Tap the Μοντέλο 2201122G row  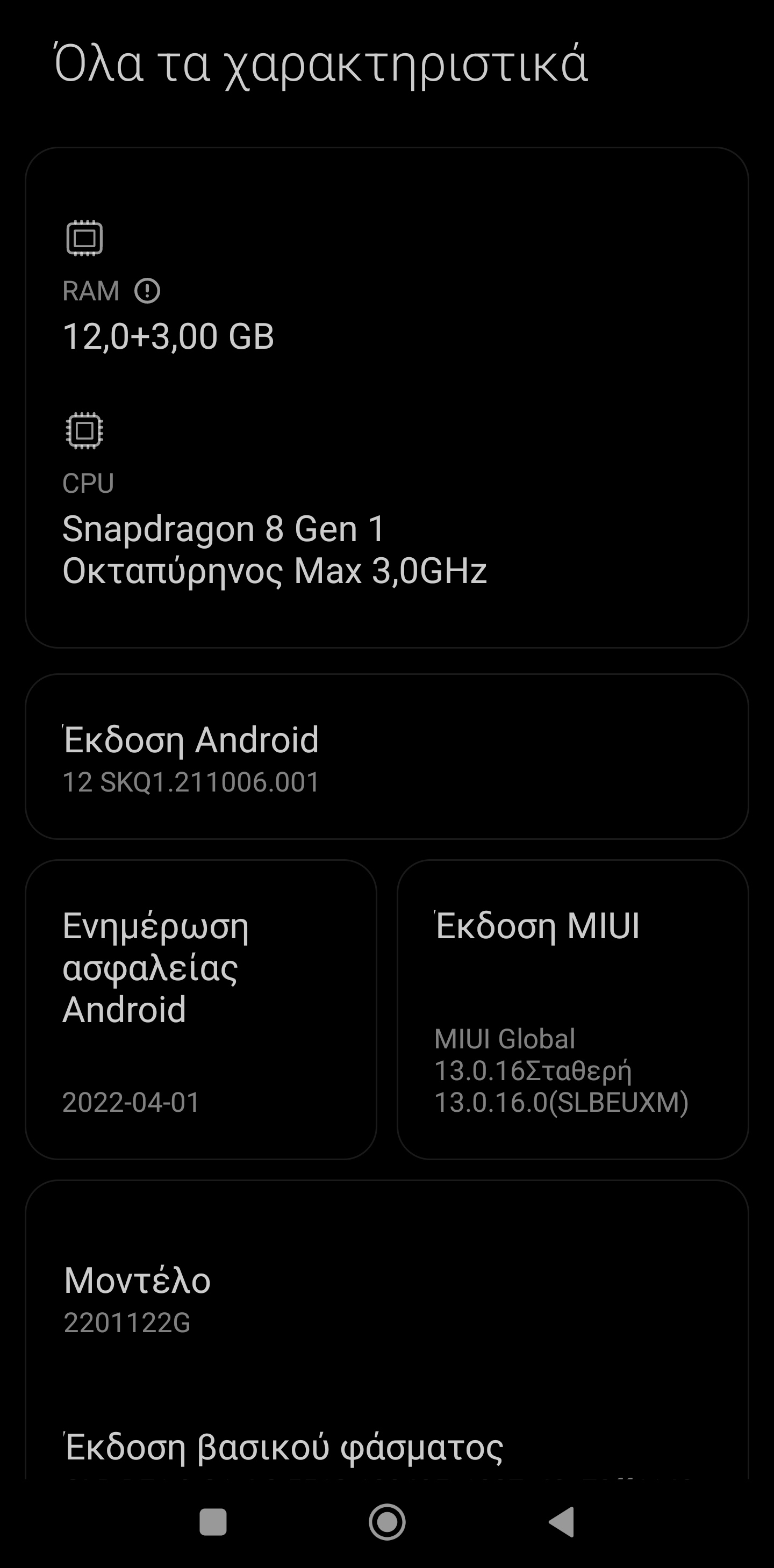click(x=386, y=1299)
